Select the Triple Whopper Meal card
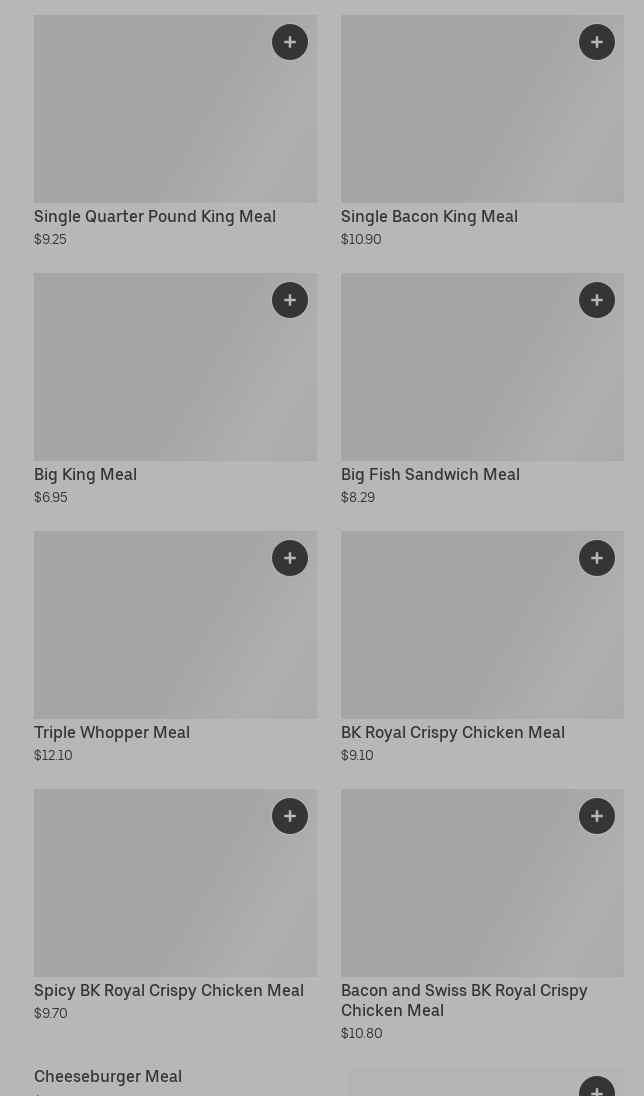This screenshot has height=1096, width=644. pos(112,732)
